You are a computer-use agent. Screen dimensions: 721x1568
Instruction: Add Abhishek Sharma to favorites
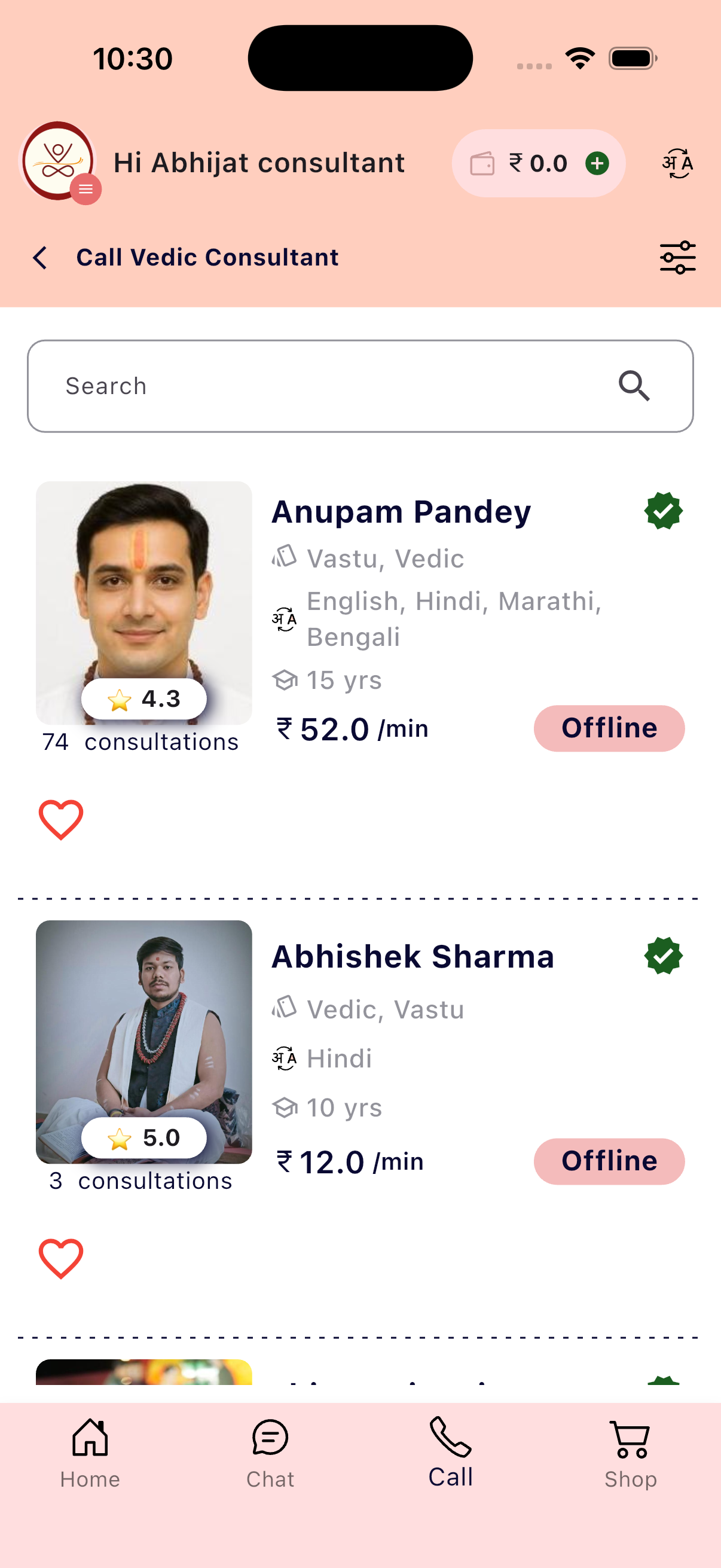[x=61, y=1258]
